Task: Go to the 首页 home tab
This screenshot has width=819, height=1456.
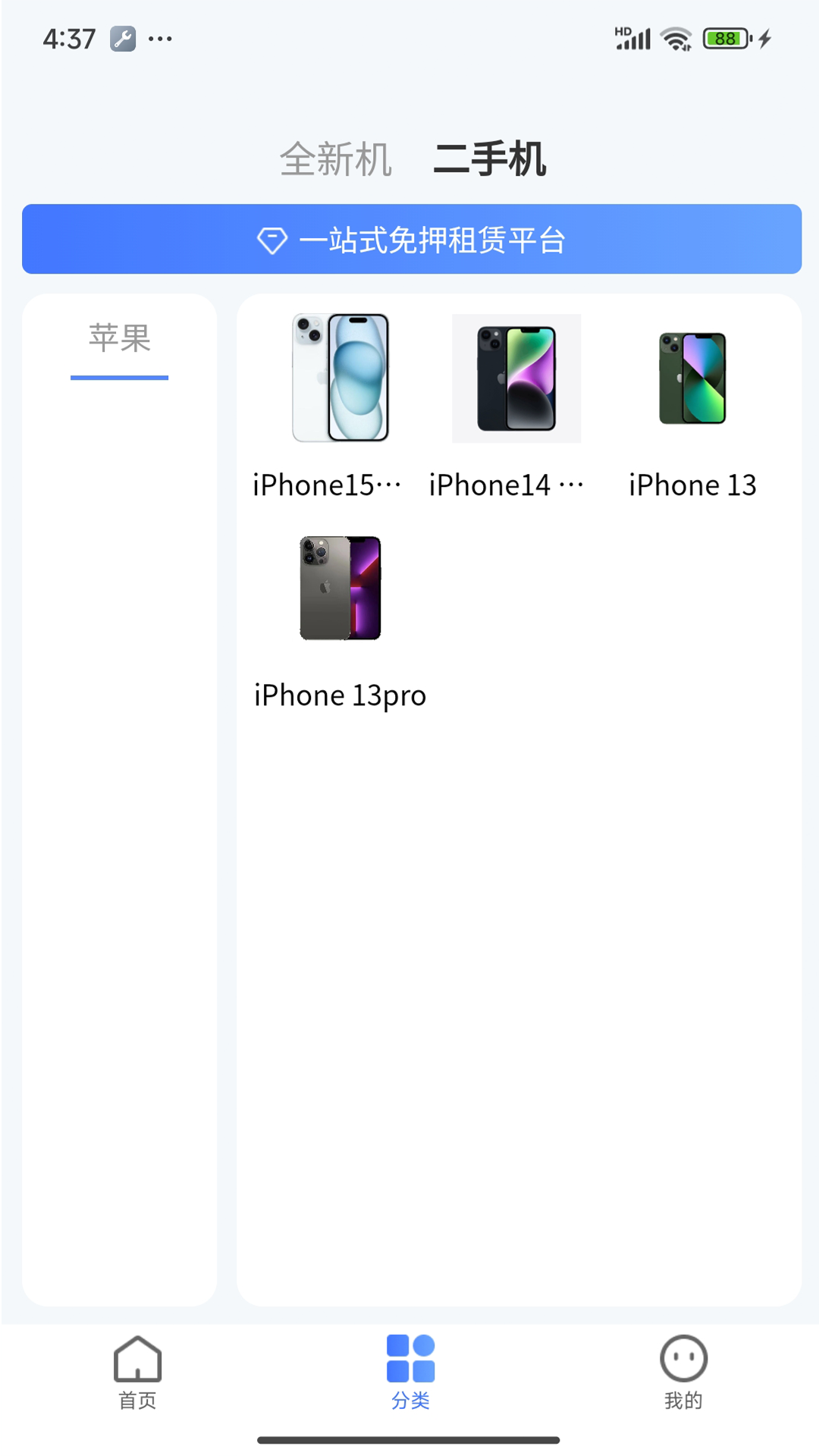Action: [x=137, y=1373]
